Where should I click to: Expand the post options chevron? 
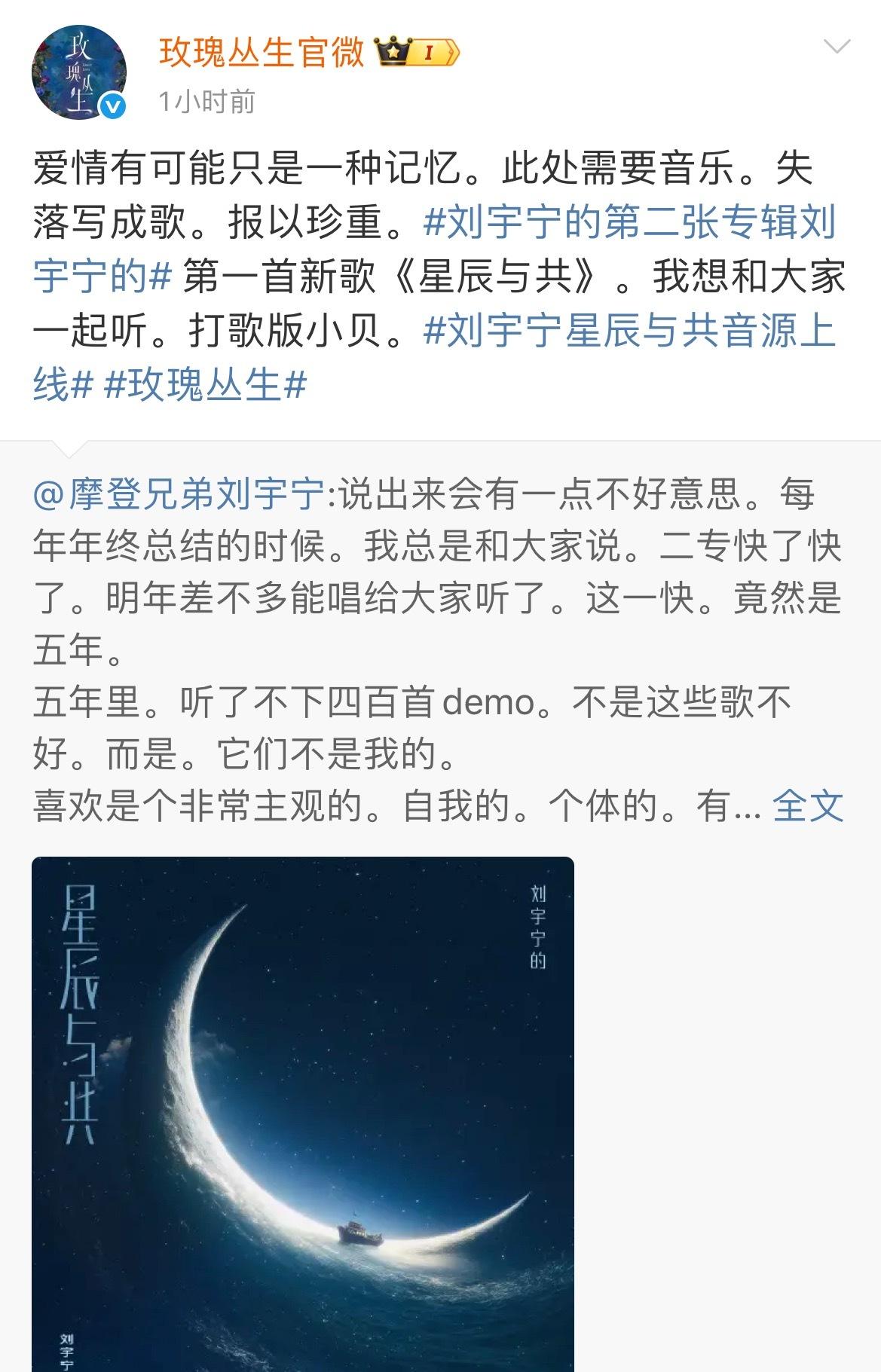coord(837,47)
